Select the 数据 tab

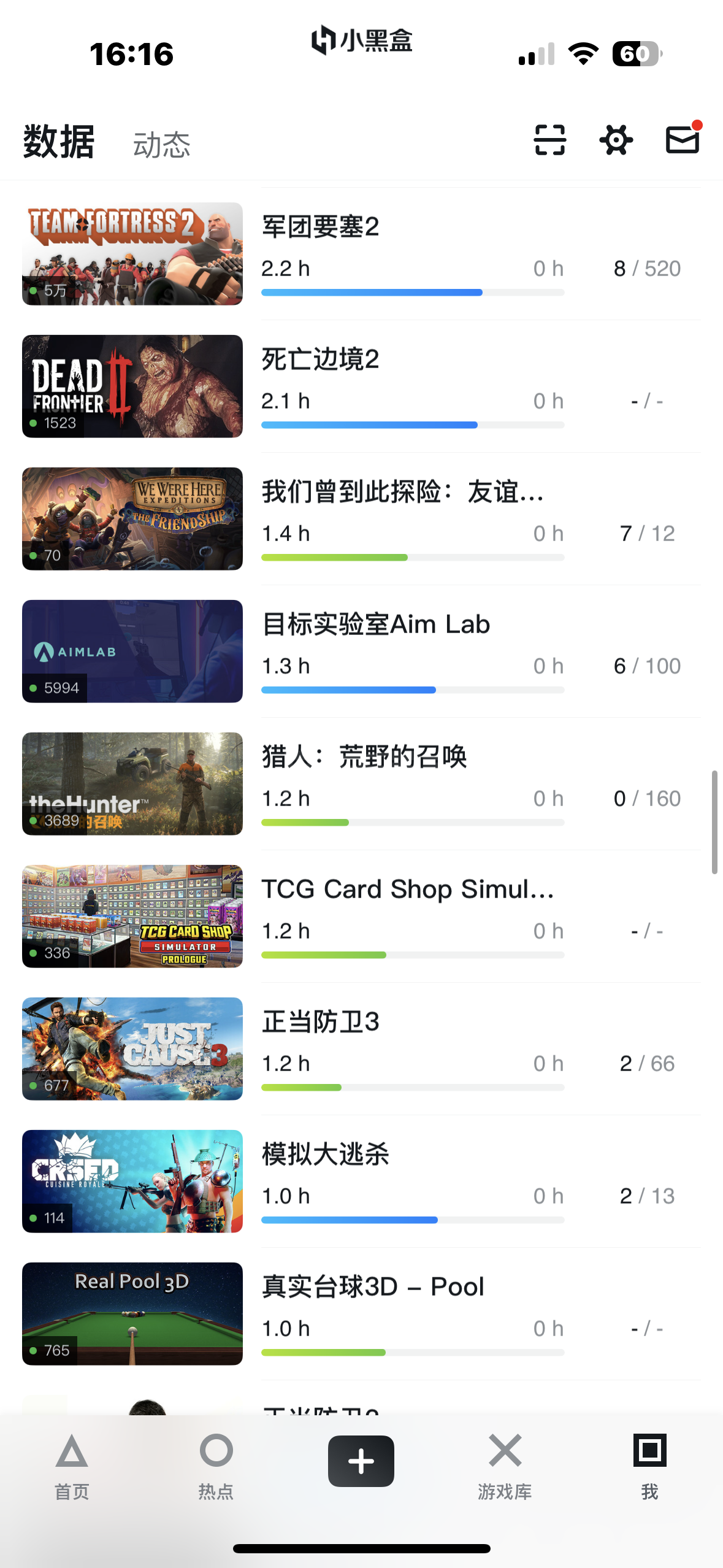[59, 142]
